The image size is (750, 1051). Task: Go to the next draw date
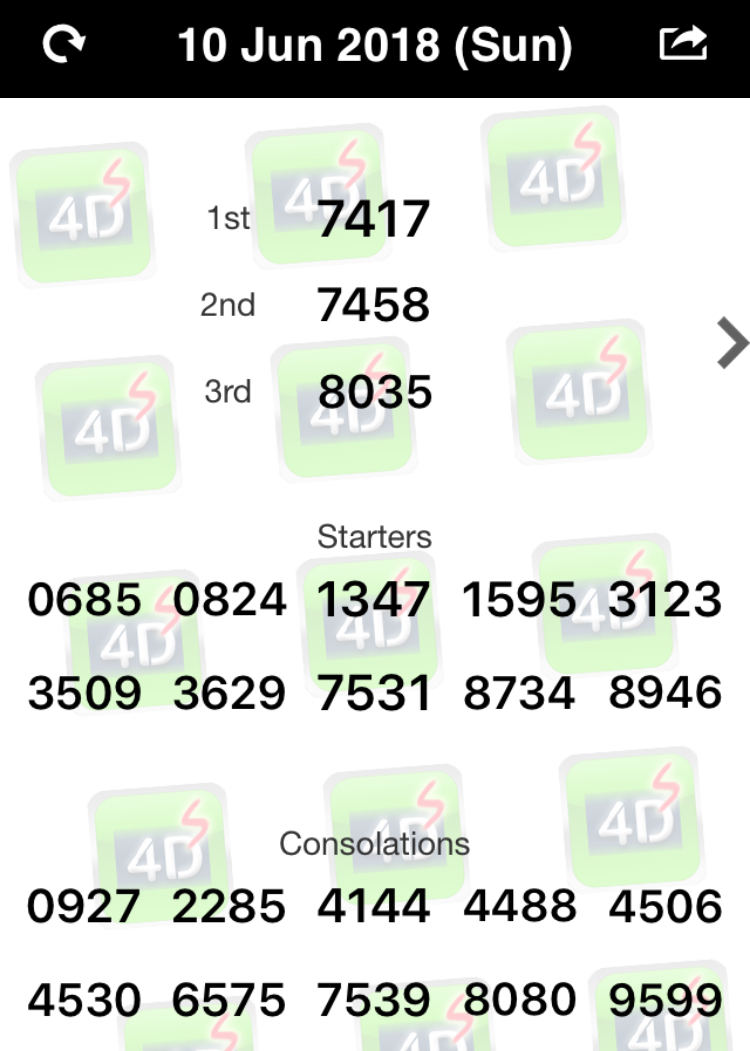(733, 344)
